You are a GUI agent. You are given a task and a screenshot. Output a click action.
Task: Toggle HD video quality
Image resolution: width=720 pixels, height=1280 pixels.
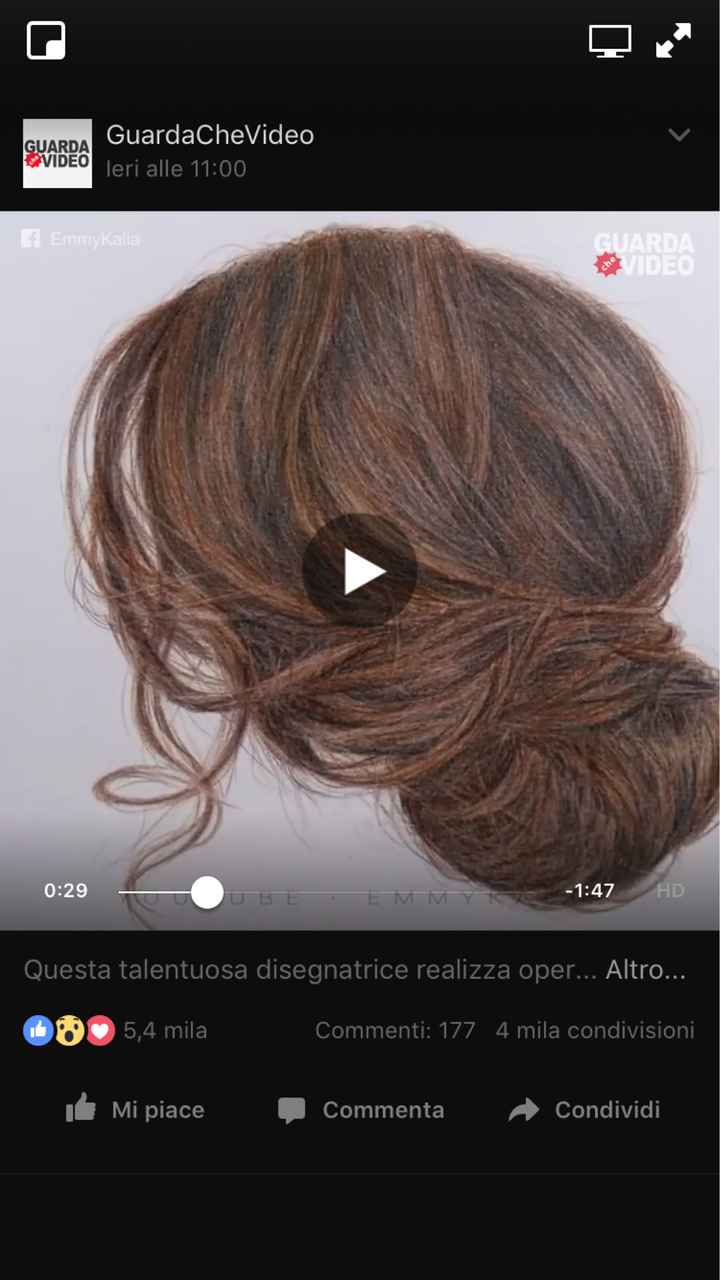click(671, 890)
